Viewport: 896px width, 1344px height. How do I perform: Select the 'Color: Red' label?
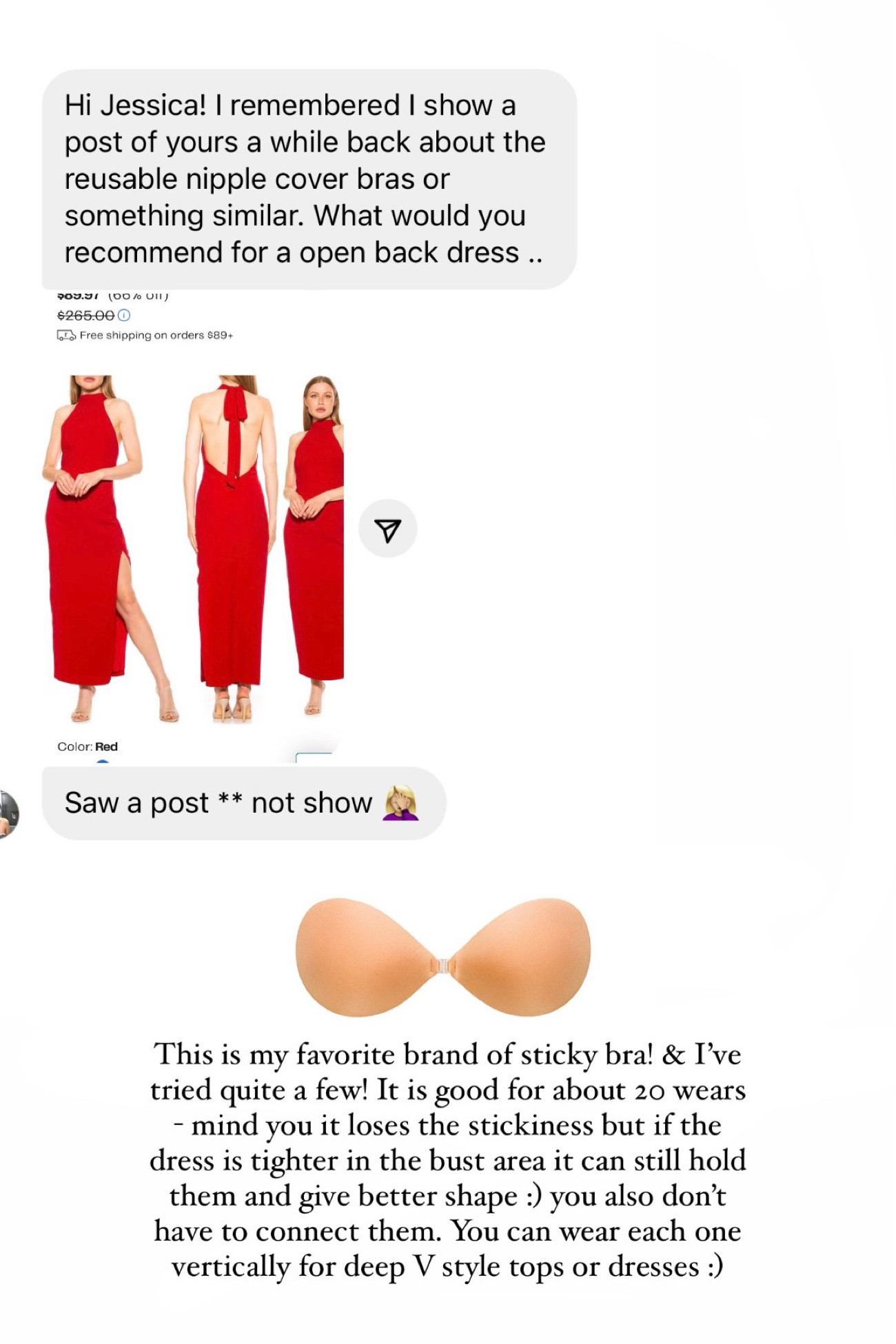coord(88,746)
